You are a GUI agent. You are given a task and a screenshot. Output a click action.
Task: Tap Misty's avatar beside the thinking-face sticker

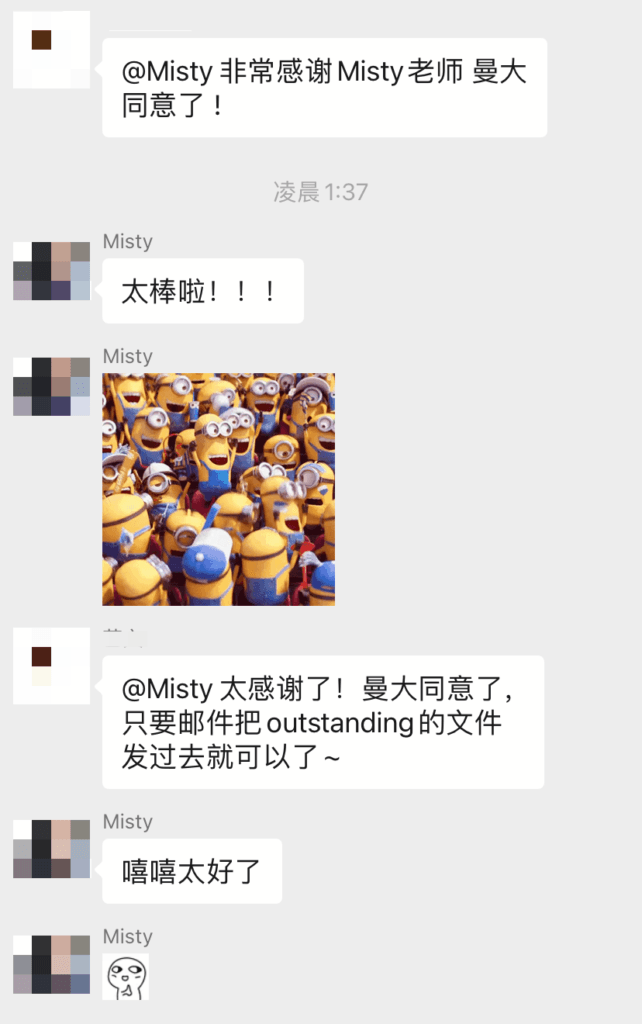(51, 965)
